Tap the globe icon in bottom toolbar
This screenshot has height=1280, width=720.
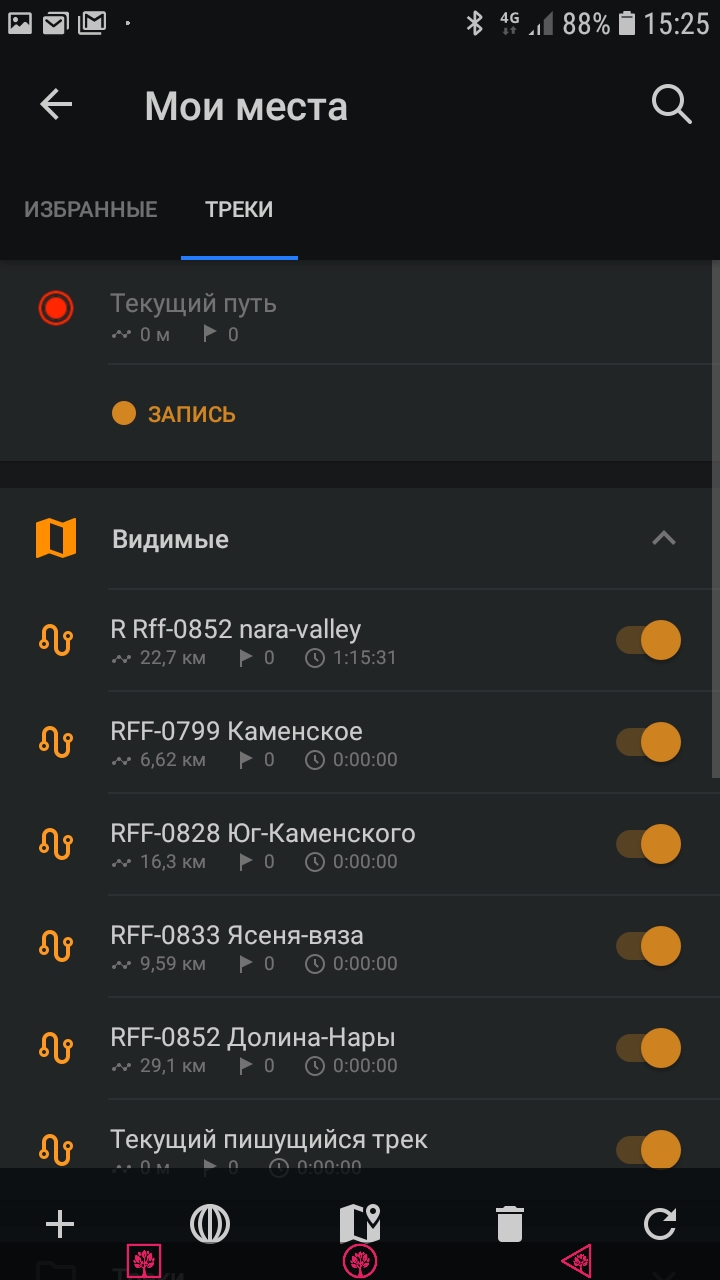pos(210,1224)
